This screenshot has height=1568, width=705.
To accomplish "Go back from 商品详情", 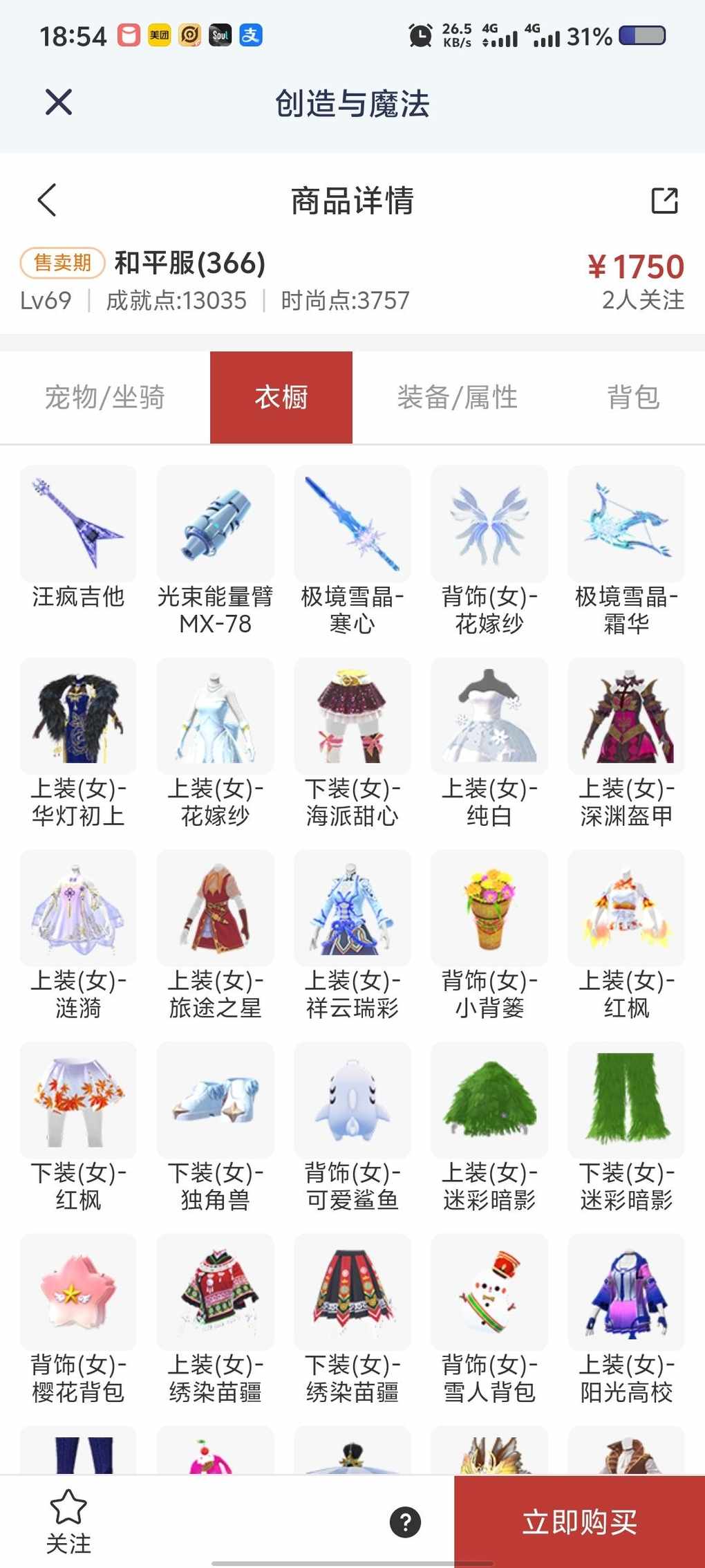I will coord(47,201).
